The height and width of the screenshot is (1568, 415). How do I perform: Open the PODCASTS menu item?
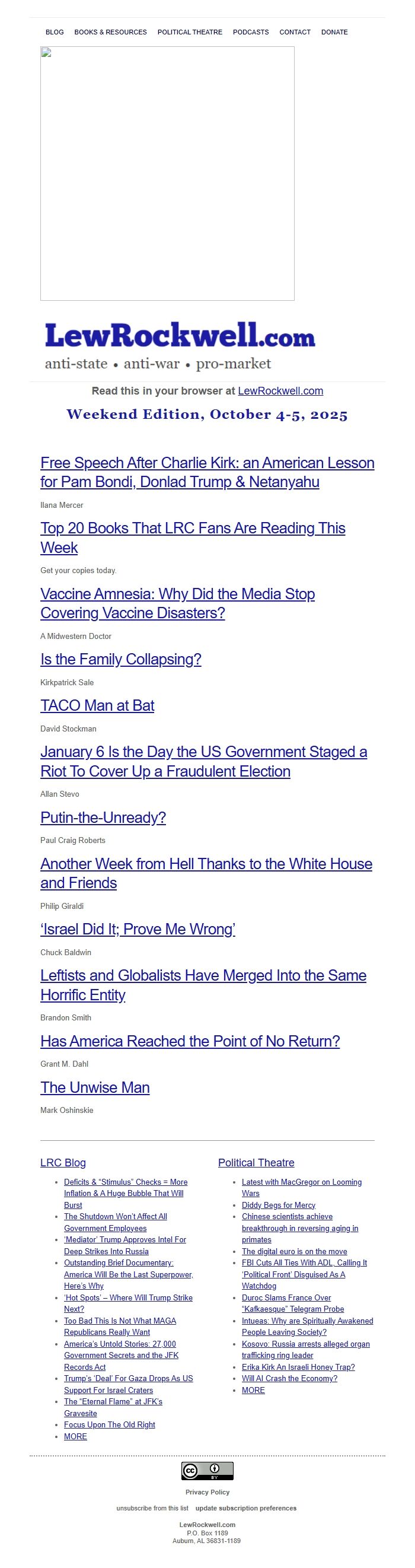pos(251,32)
